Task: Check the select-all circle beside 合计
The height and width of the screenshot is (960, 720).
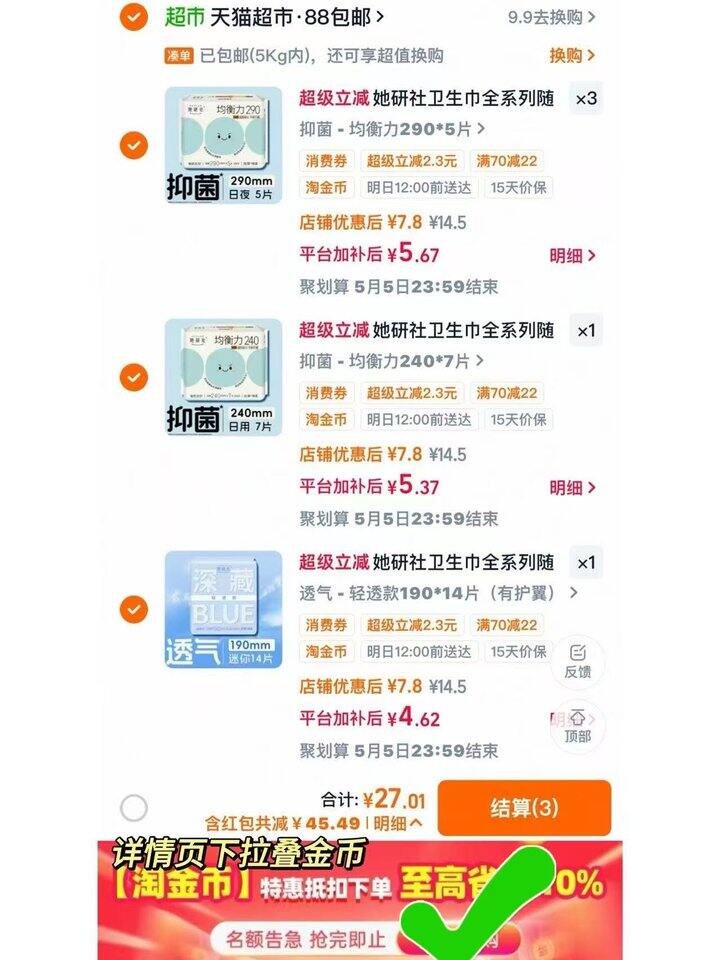Action: click(x=133, y=808)
